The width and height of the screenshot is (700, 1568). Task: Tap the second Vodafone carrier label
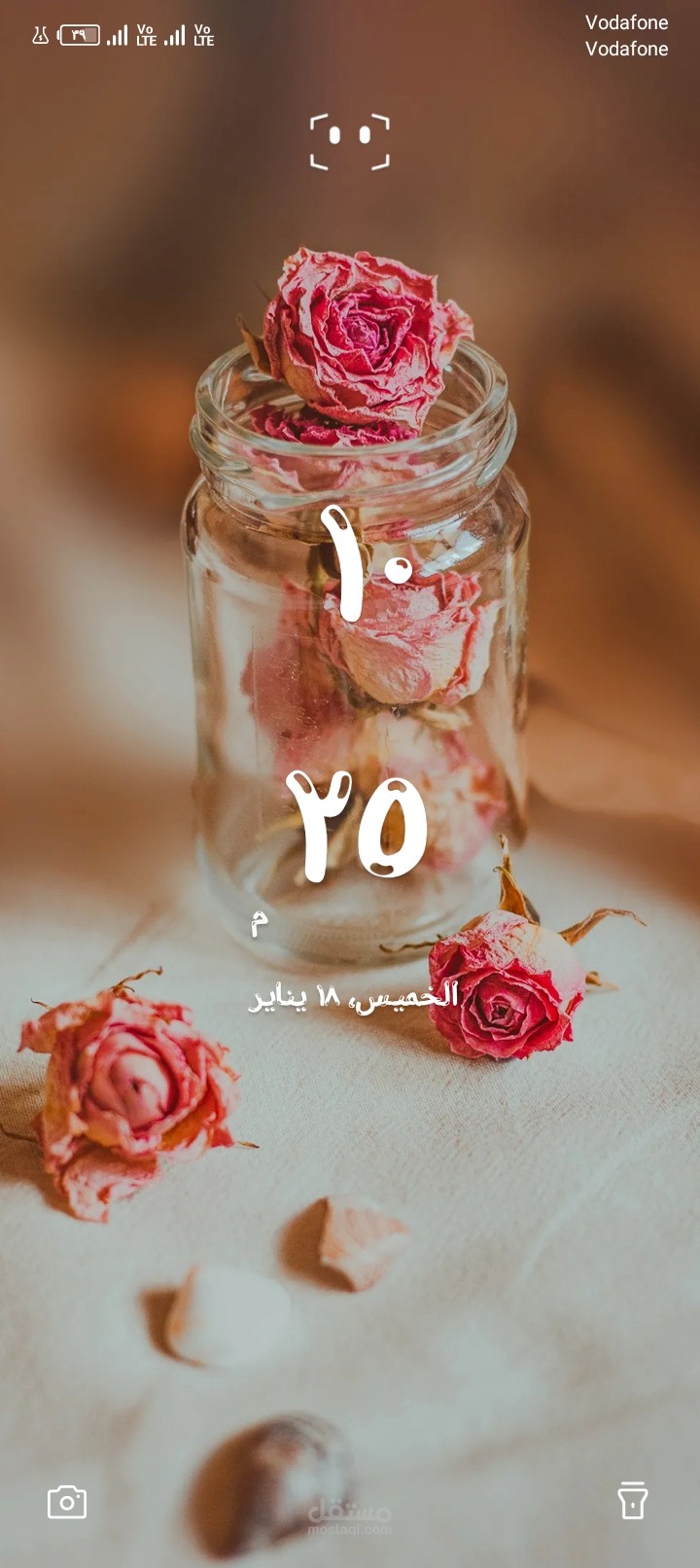(x=625, y=49)
